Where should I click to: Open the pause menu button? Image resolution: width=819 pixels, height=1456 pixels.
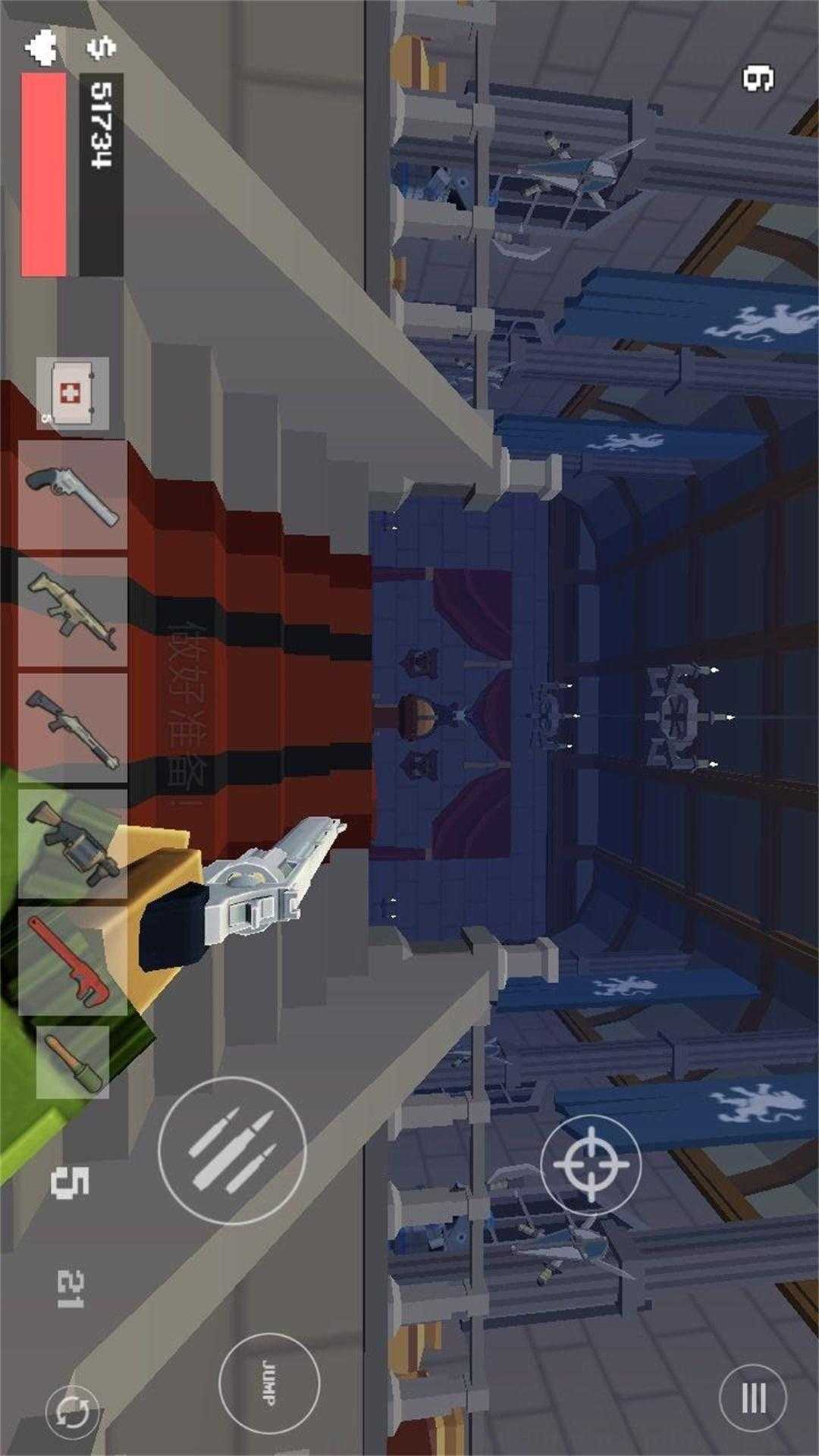click(752, 1398)
